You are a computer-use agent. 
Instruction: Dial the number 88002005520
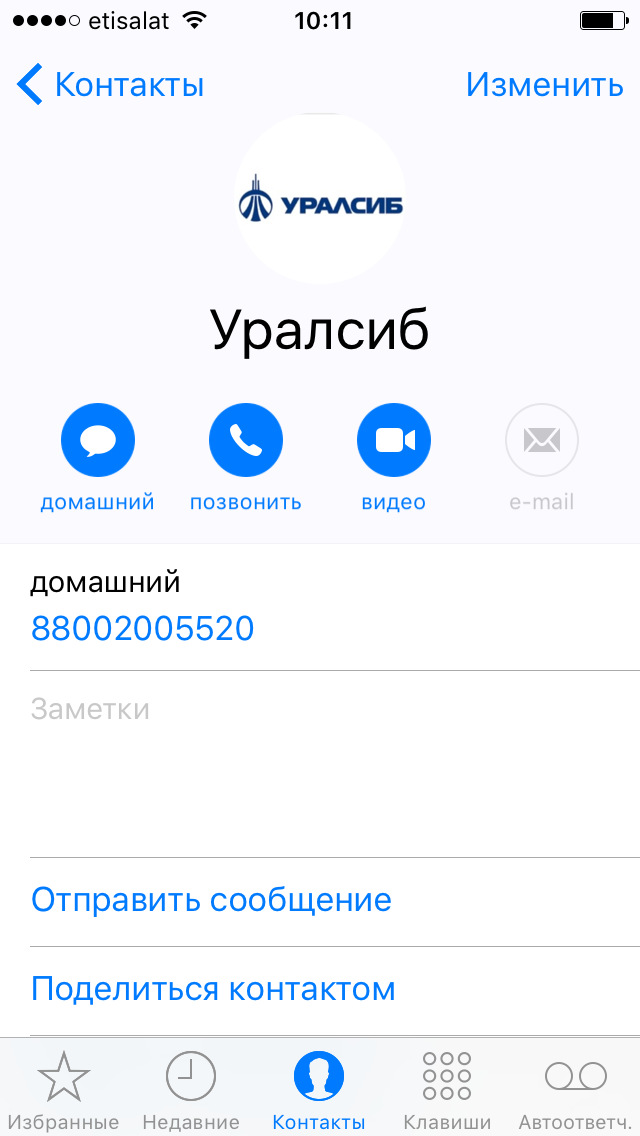[x=143, y=628]
